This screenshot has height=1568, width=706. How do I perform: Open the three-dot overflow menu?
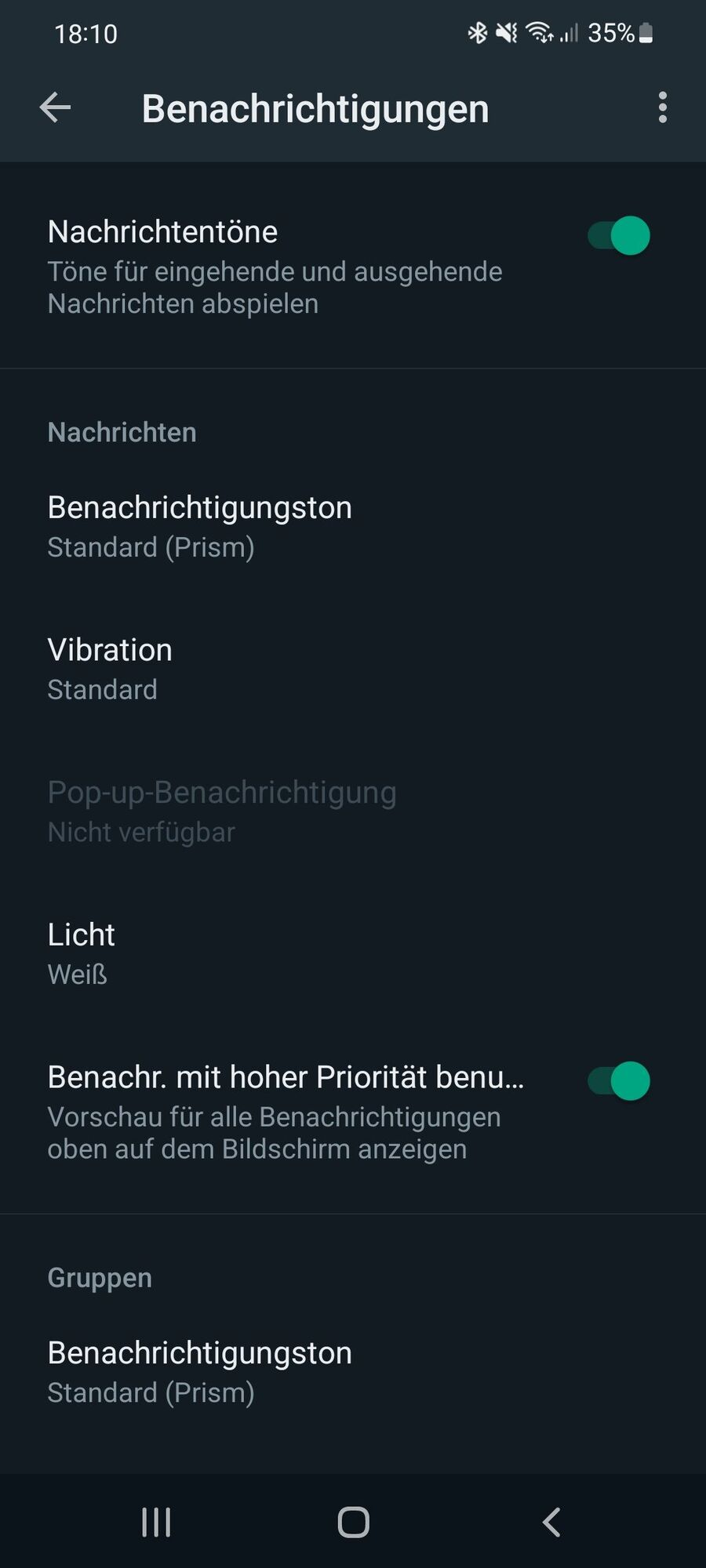click(x=663, y=107)
